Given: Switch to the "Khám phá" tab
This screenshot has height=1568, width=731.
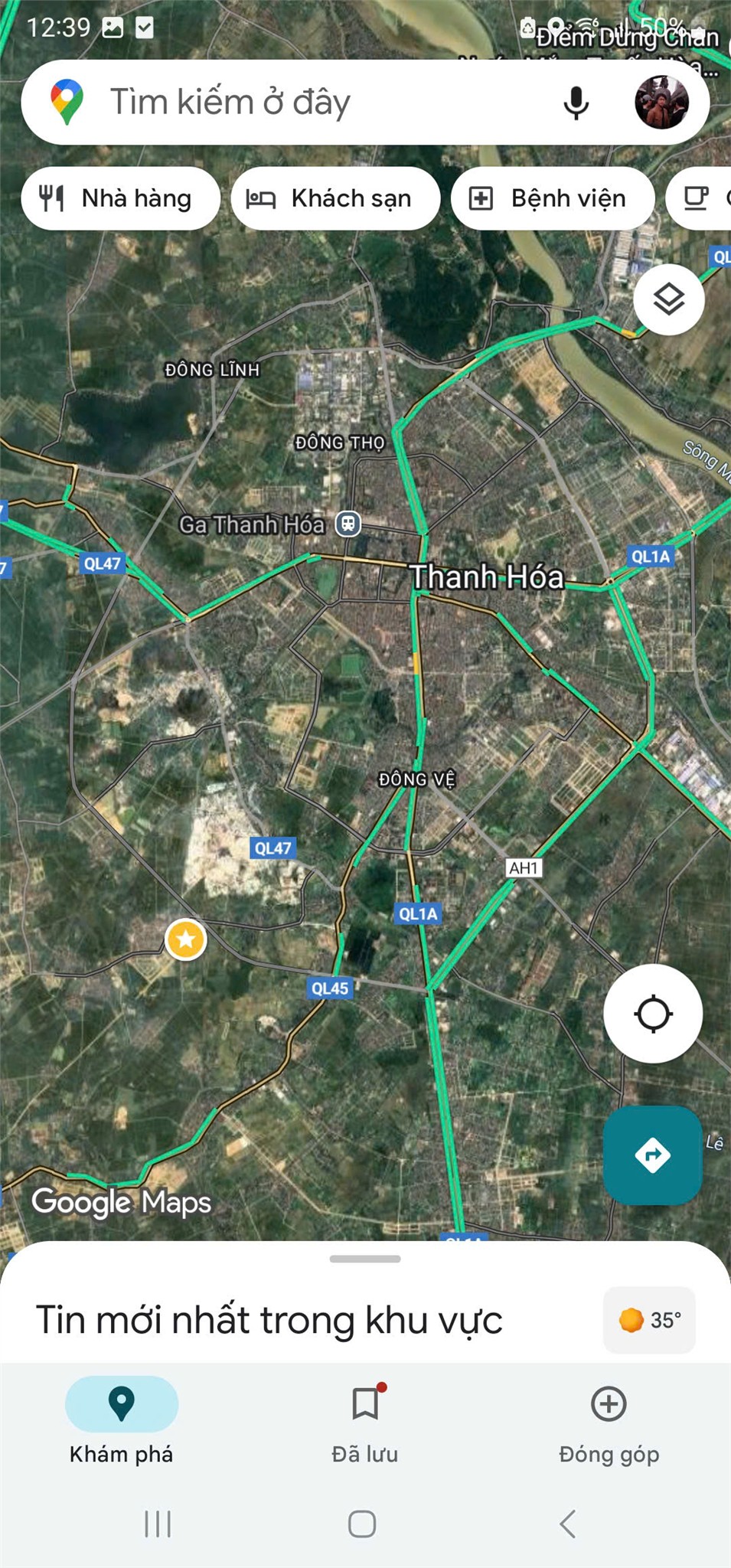Looking at the screenshot, I should 122,1420.
